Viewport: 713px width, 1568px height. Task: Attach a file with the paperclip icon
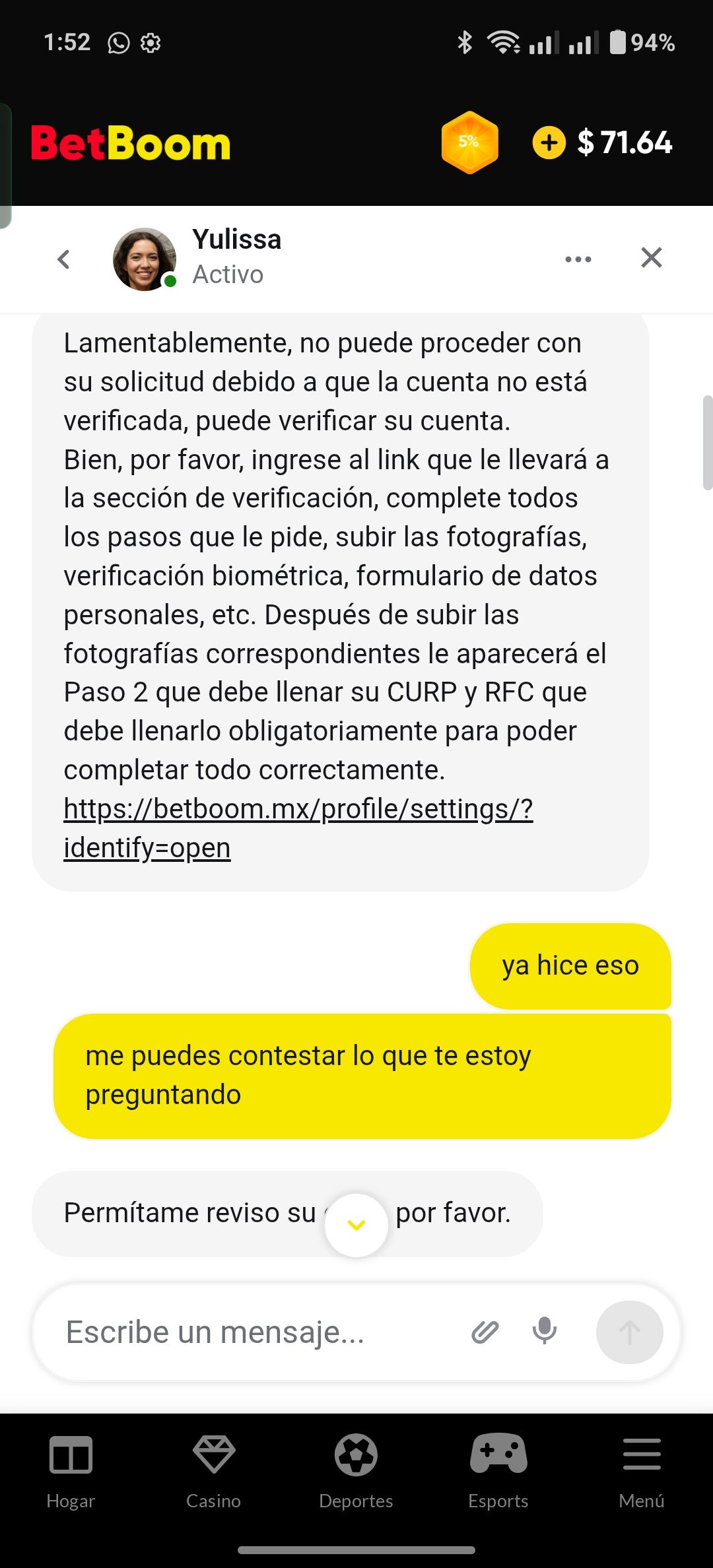click(x=485, y=1332)
